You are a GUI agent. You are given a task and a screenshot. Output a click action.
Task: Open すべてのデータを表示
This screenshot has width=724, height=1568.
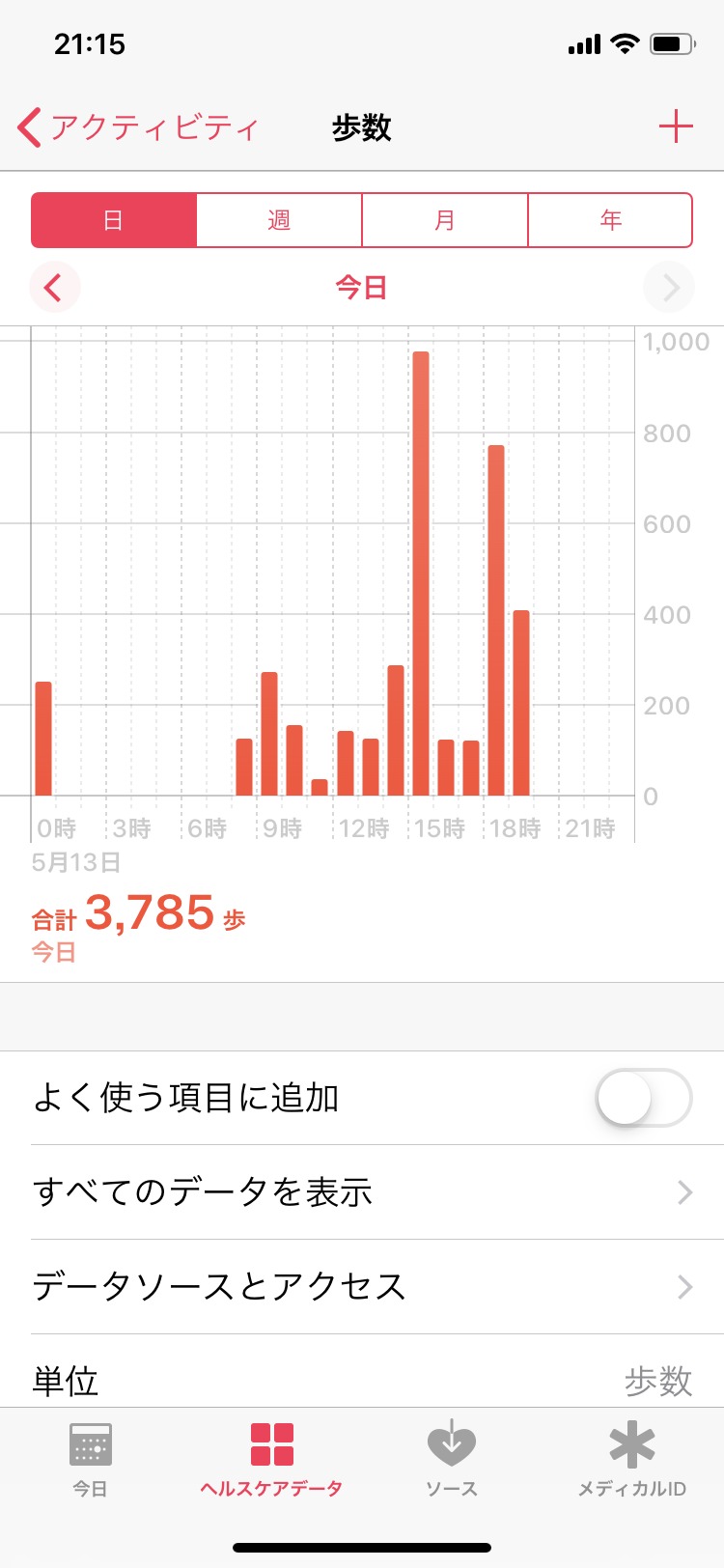click(362, 1192)
